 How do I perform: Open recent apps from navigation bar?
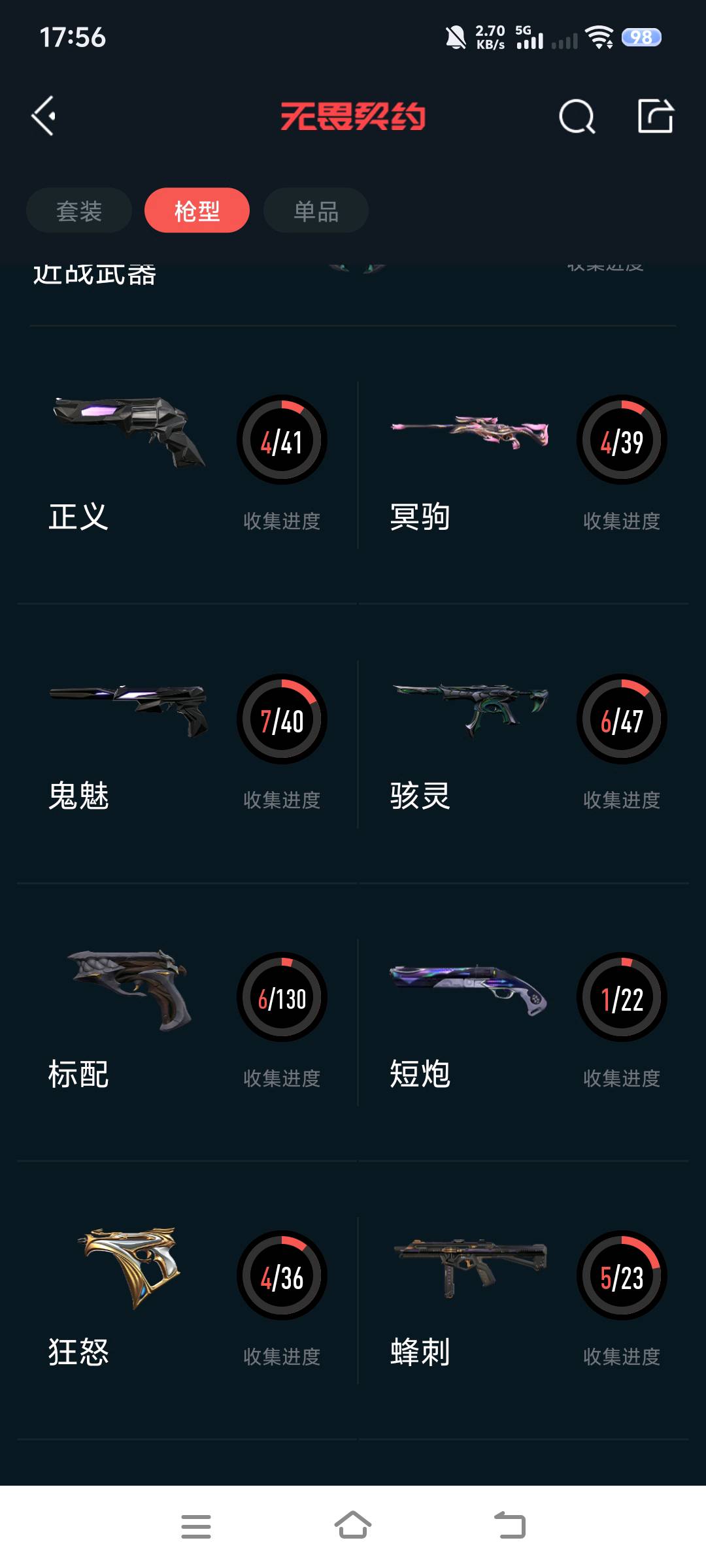point(196,1526)
